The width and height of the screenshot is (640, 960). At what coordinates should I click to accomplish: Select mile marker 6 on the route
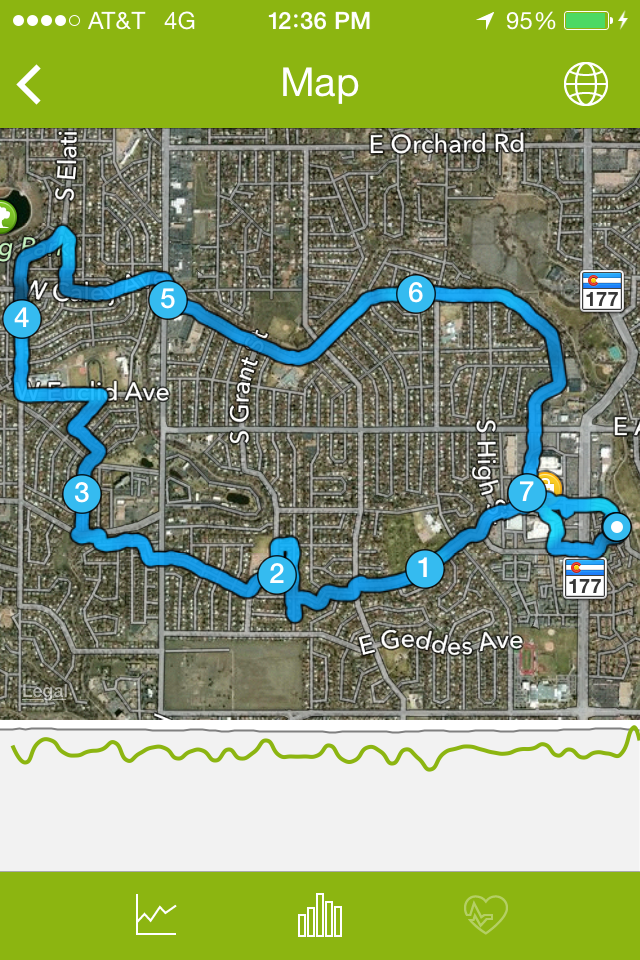tap(416, 293)
